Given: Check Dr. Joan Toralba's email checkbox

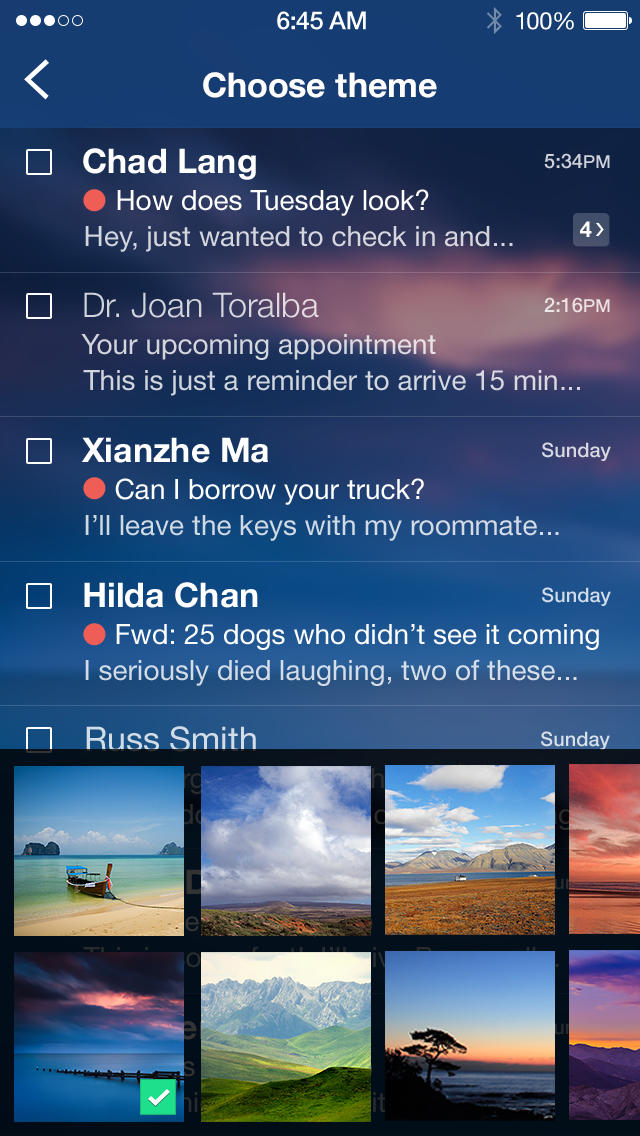Looking at the screenshot, I should click(x=39, y=306).
